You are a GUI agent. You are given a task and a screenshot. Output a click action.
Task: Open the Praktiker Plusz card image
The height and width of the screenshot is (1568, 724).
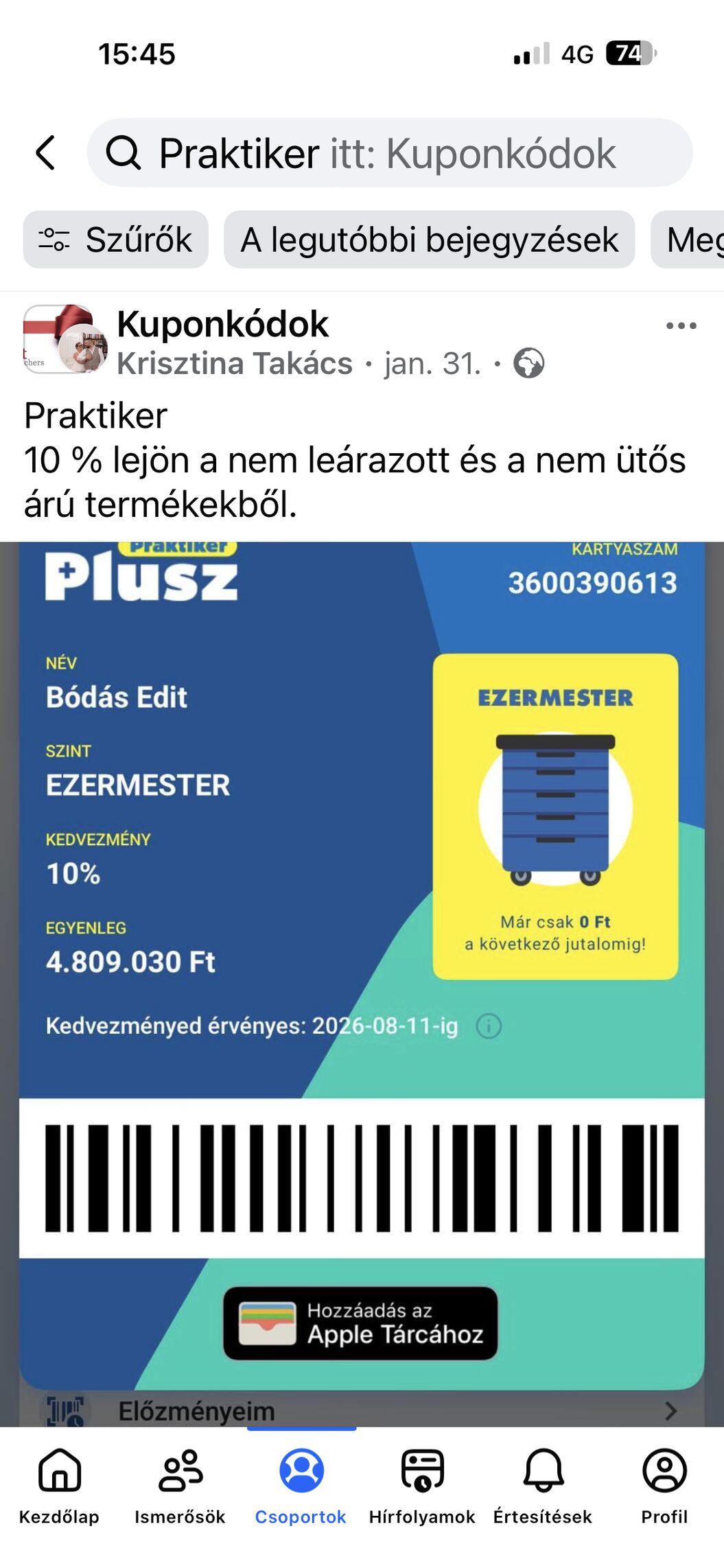click(x=362, y=961)
